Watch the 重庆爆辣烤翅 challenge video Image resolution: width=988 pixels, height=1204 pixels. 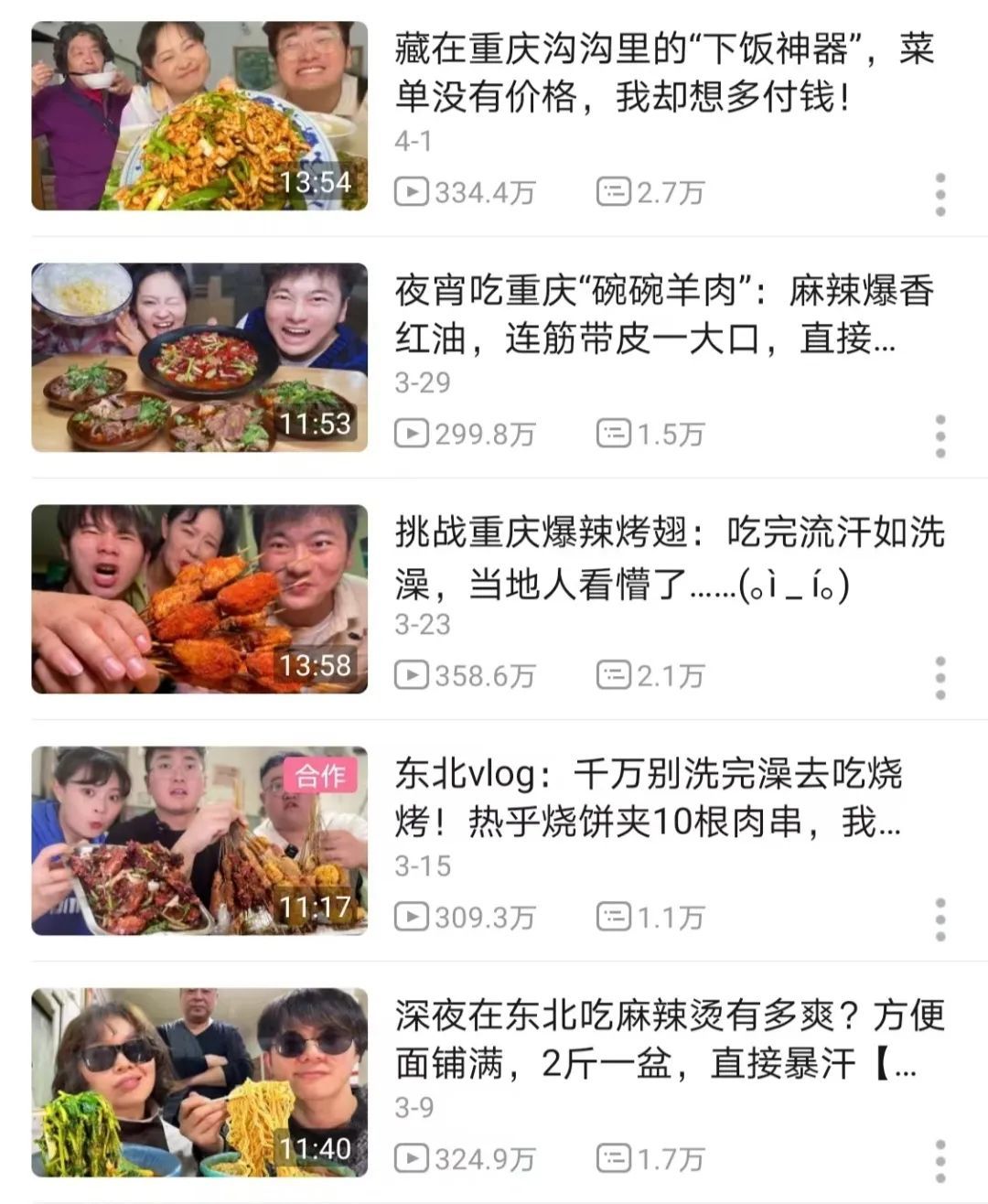pos(199,599)
